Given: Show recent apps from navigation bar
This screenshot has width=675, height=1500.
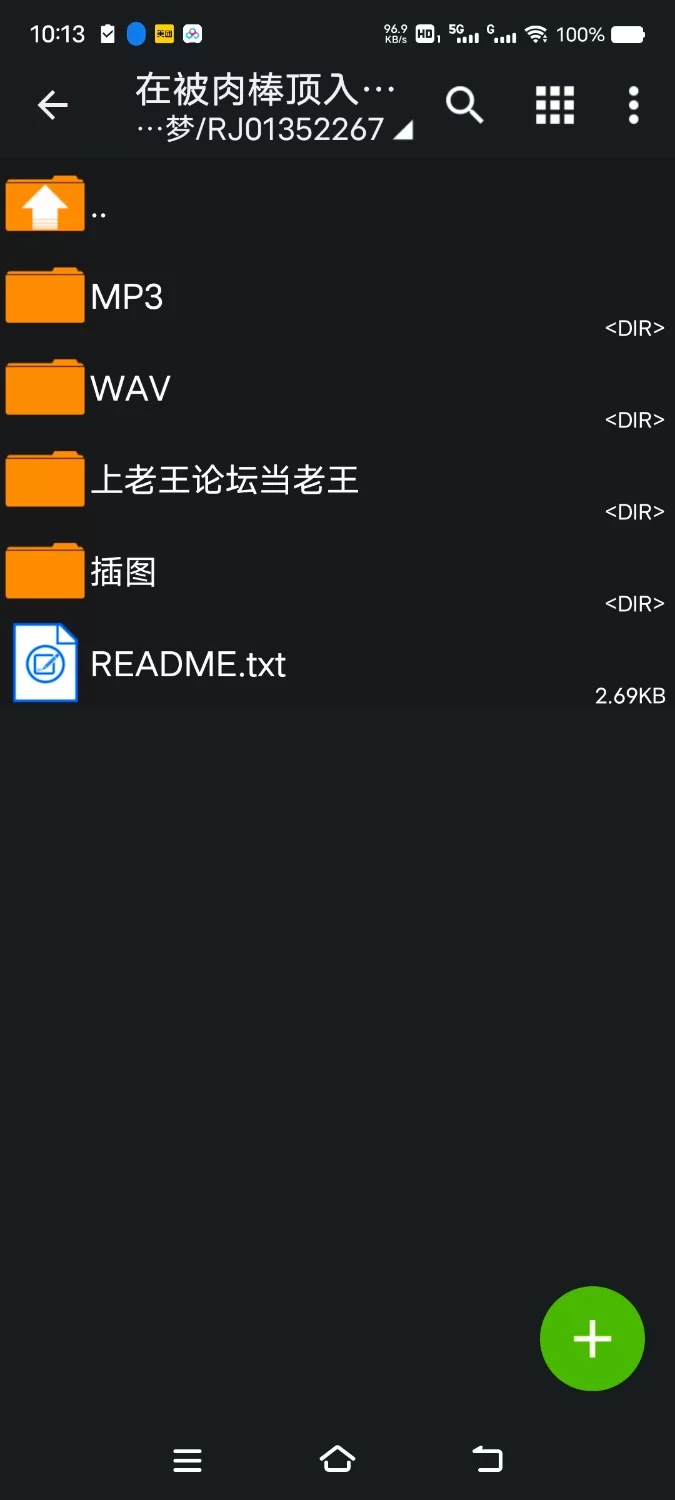Looking at the screenshot, I should [188, 1460].
